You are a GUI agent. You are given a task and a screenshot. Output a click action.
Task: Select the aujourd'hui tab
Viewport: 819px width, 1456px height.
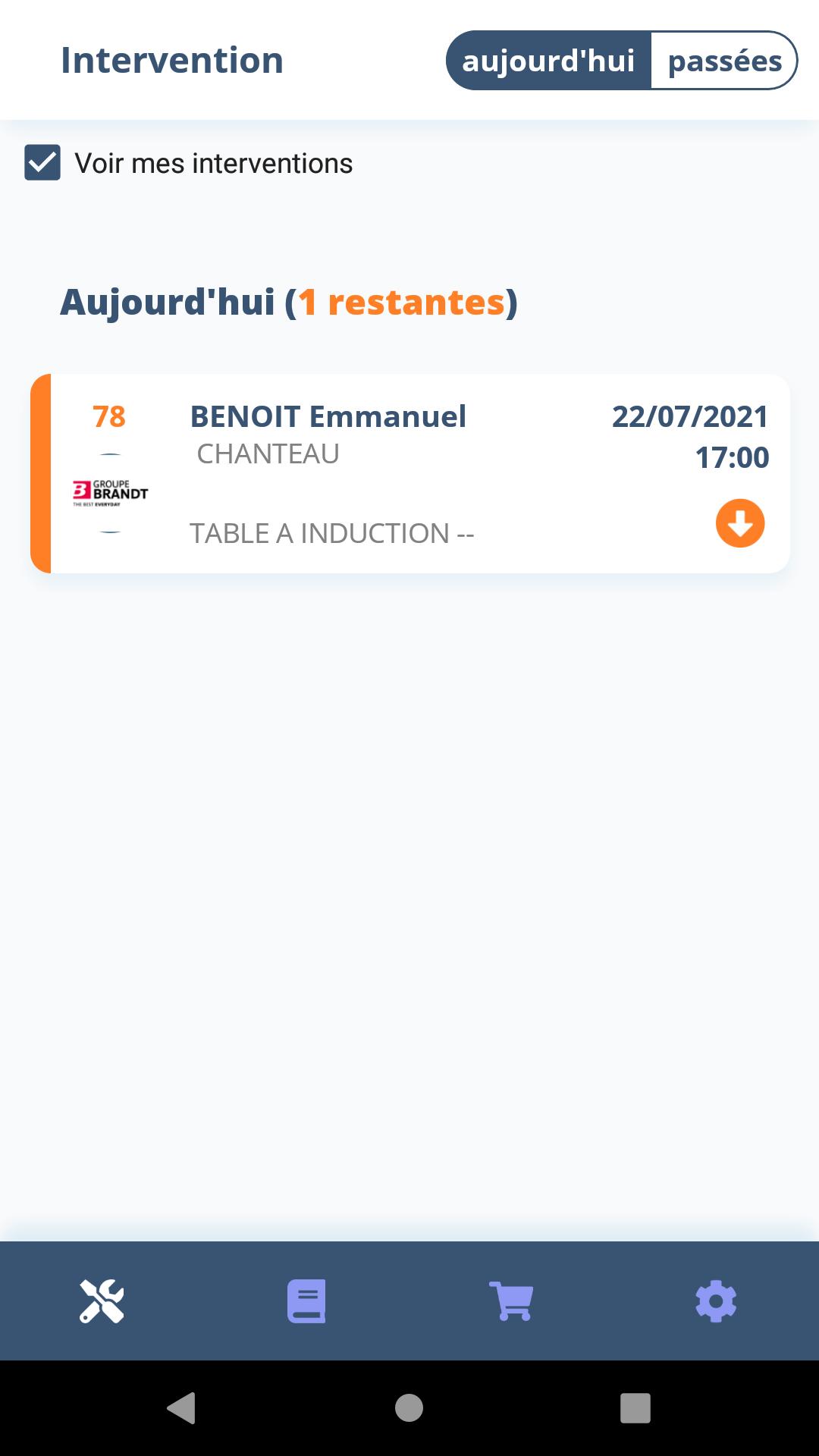(548, 61)
